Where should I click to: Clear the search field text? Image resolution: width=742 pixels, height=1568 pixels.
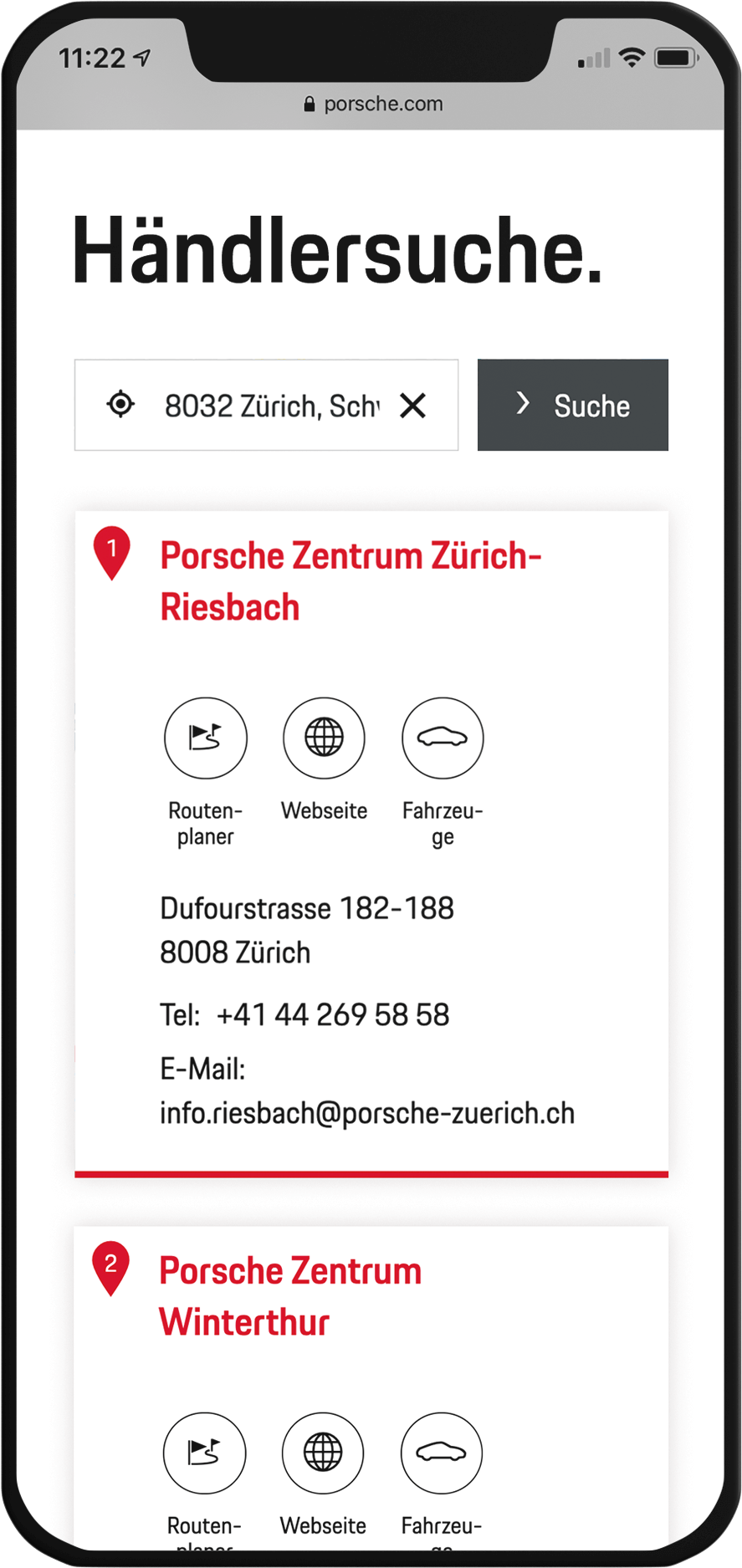(x=412, y=406)
